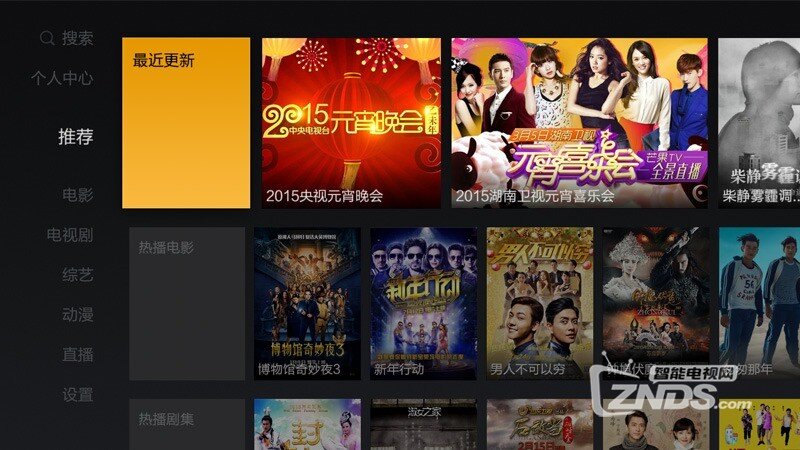Go to 直播 live section

click(x=77, y=355)
